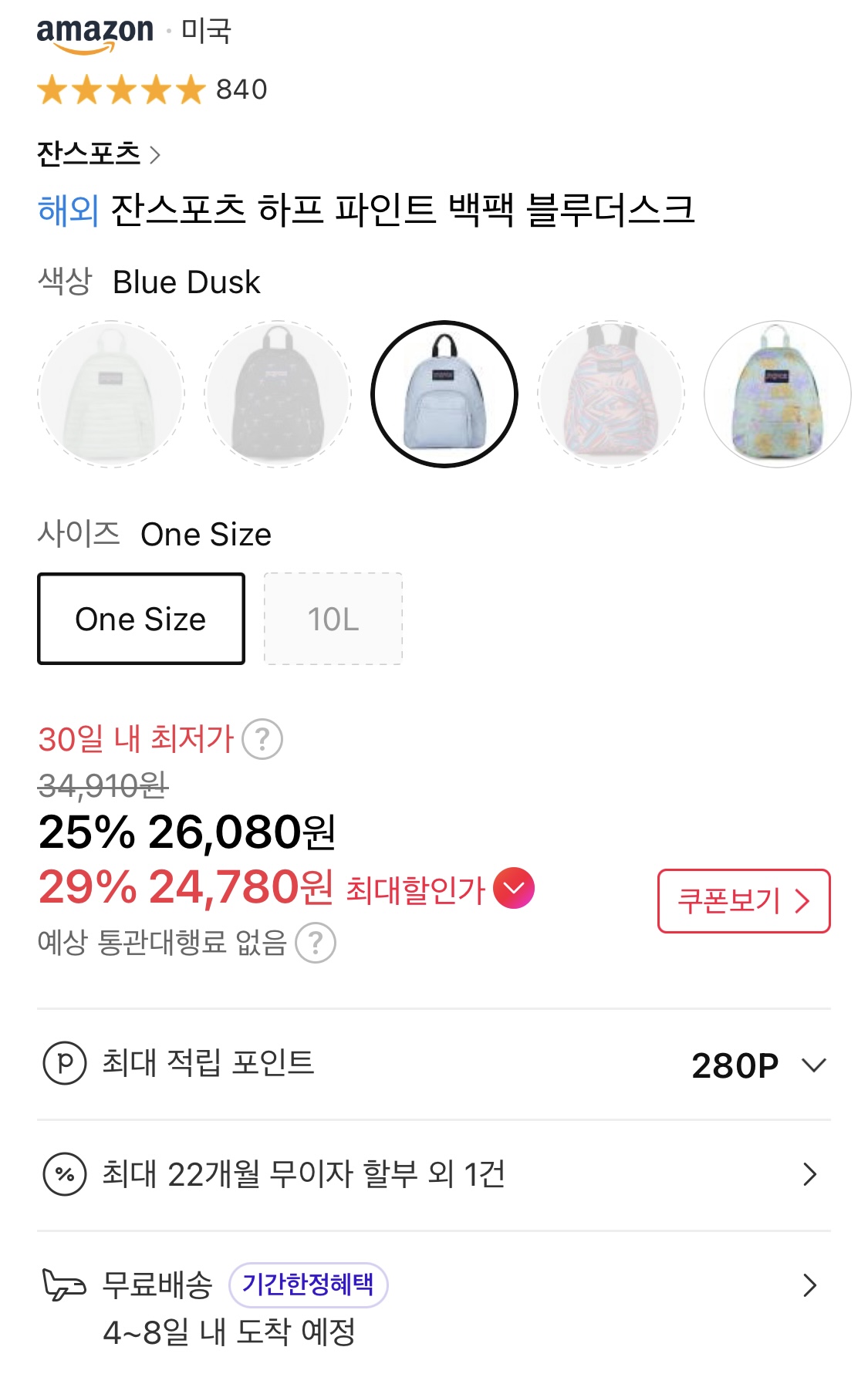This screenshot has width=868, height=1374.
Task: Choose the 10L size option
Action: click(x=333, y=619)
